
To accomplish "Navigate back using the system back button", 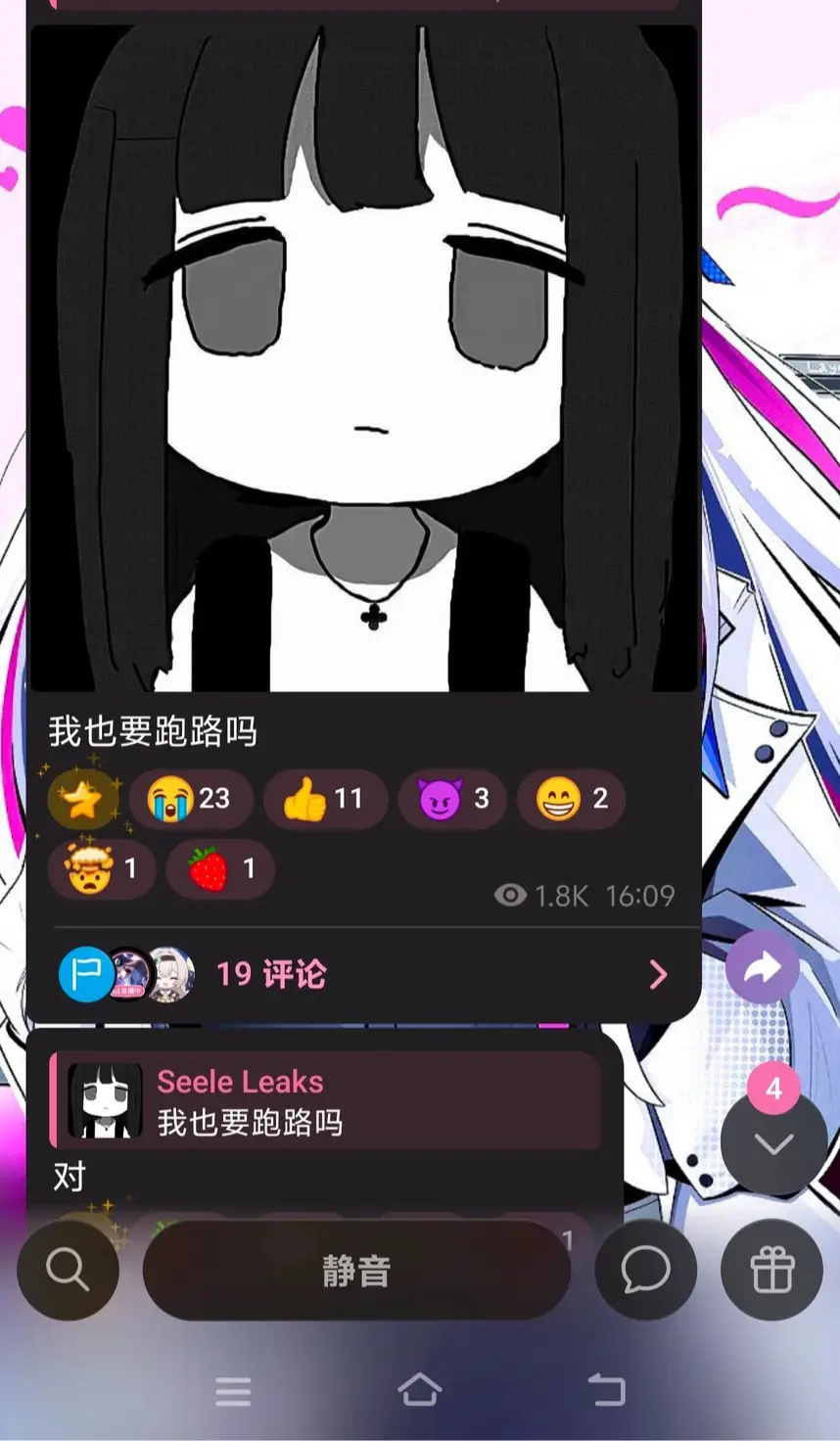I will [x=606, y=1390].
